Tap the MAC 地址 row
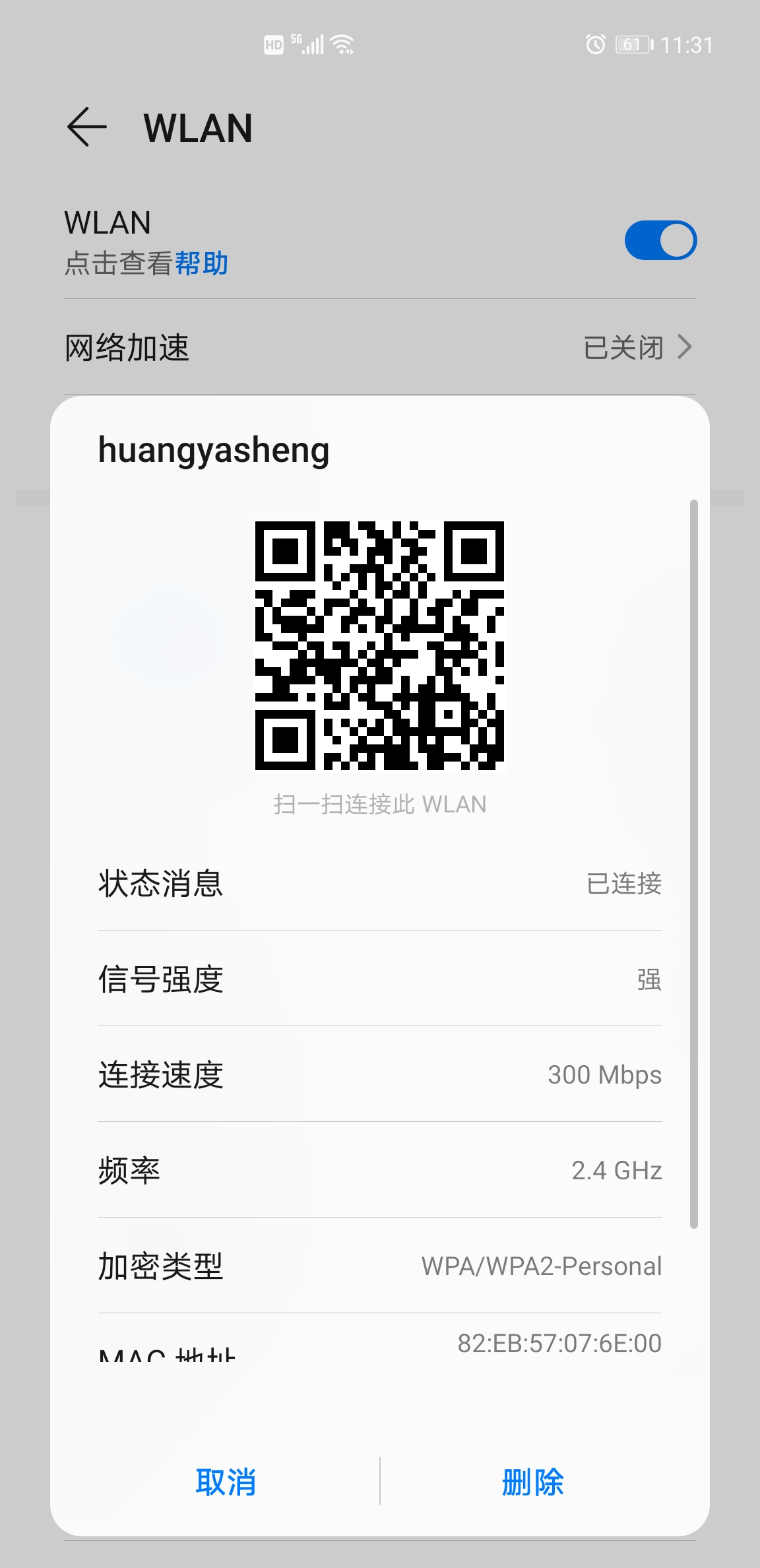Viewport: 760px width, 1568px height. (380, 1353)
